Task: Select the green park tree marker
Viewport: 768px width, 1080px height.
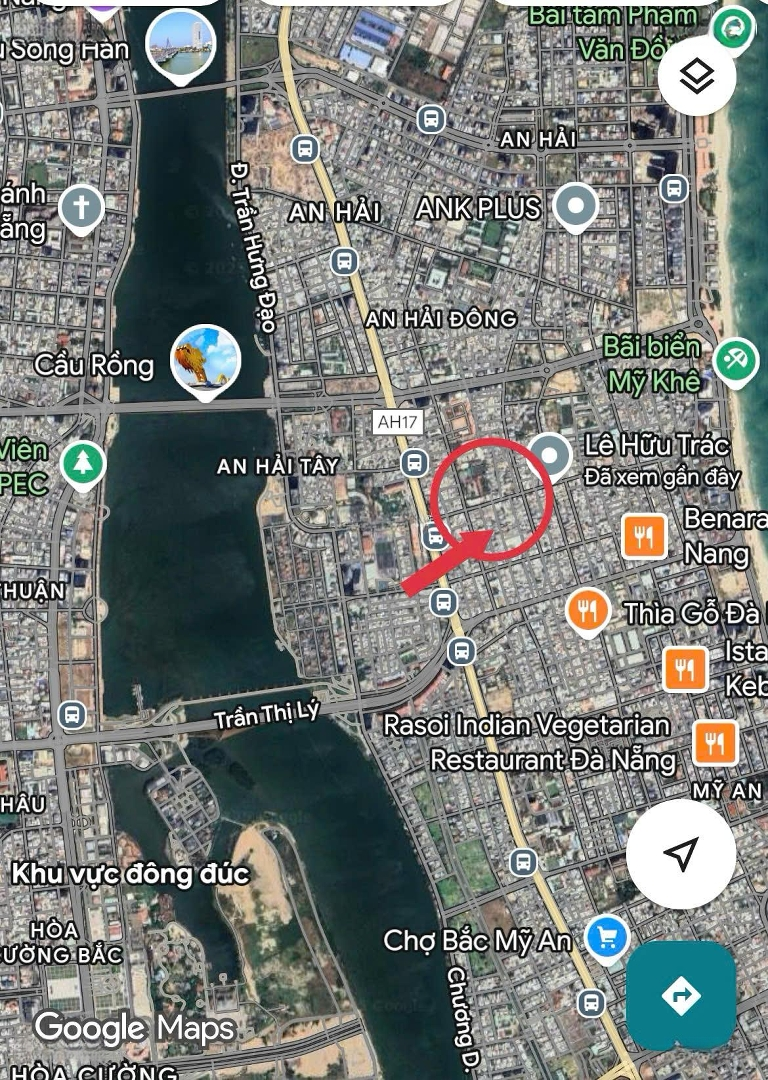Action: (83, 464)
